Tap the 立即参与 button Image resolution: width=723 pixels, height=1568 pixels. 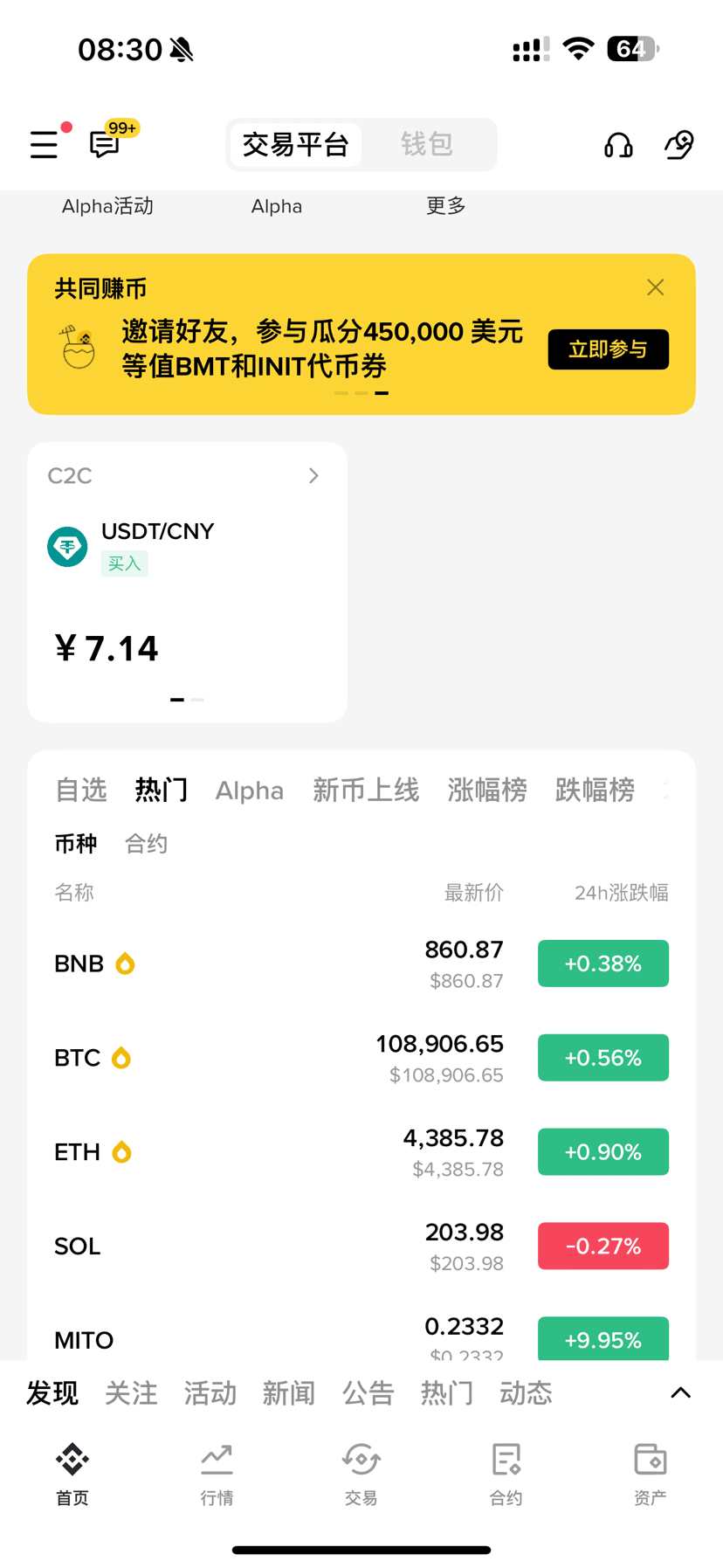[x=609, y=349]
